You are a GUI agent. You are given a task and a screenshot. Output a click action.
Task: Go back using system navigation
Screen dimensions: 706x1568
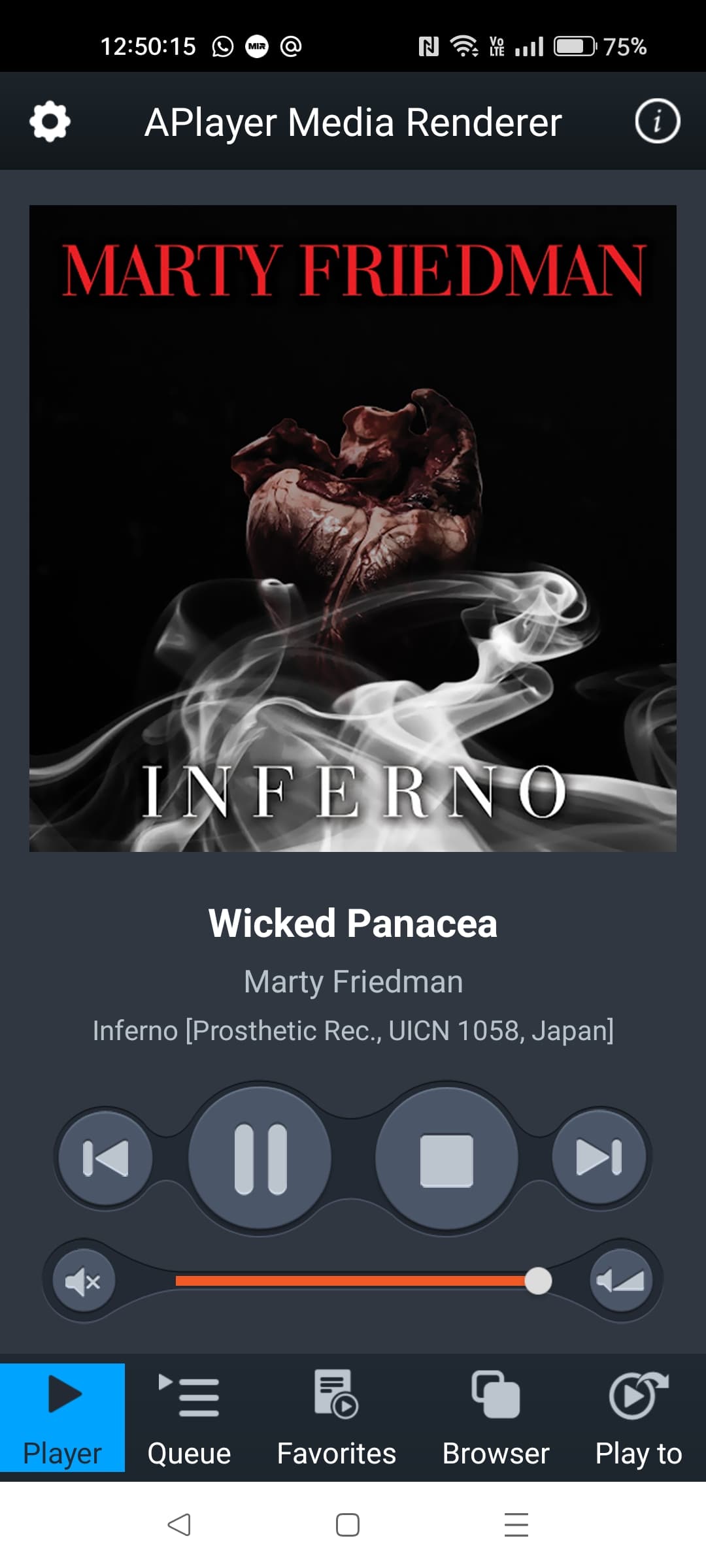click(x=179, y=1525)
